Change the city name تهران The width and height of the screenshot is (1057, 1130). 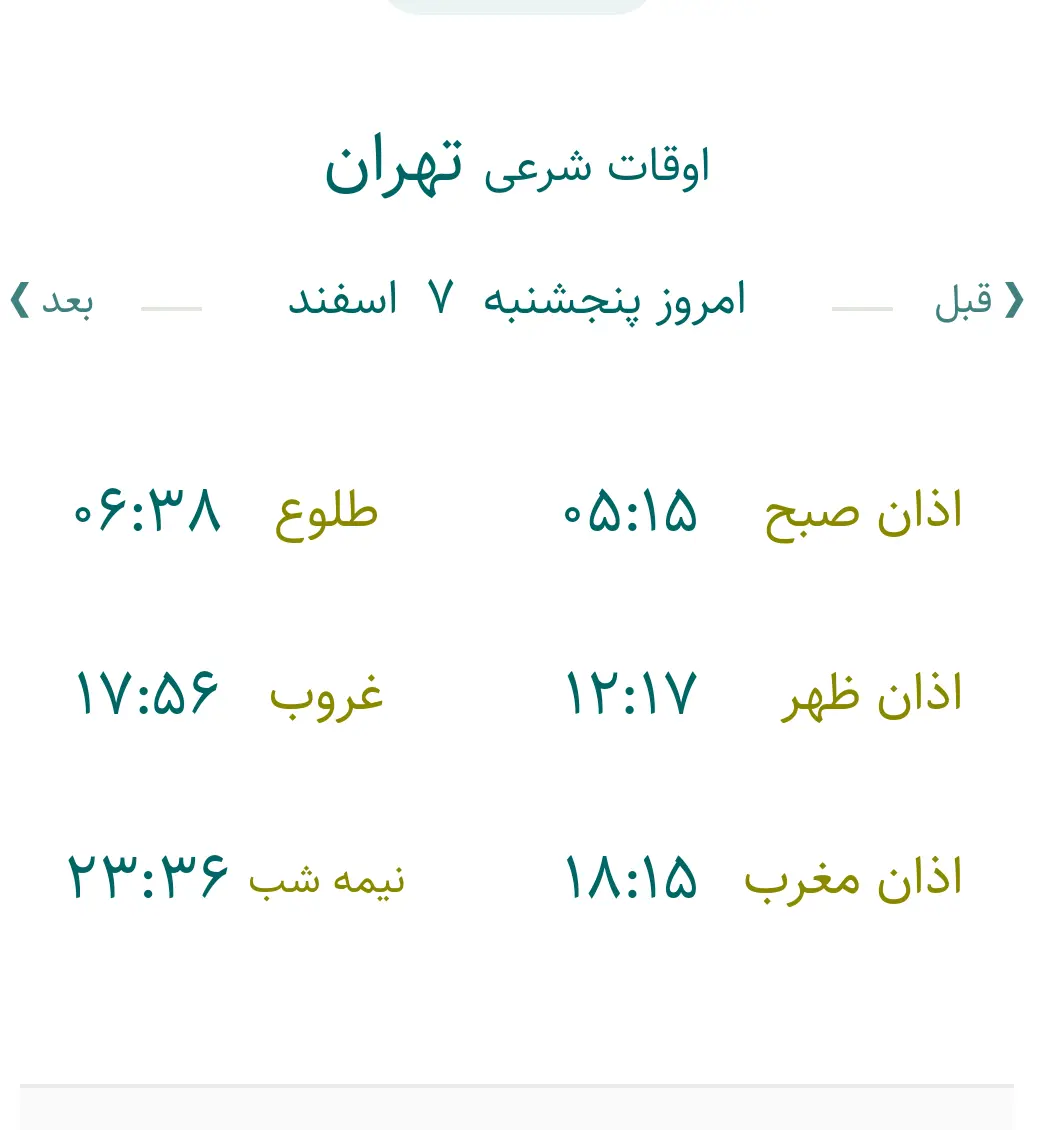394,164
